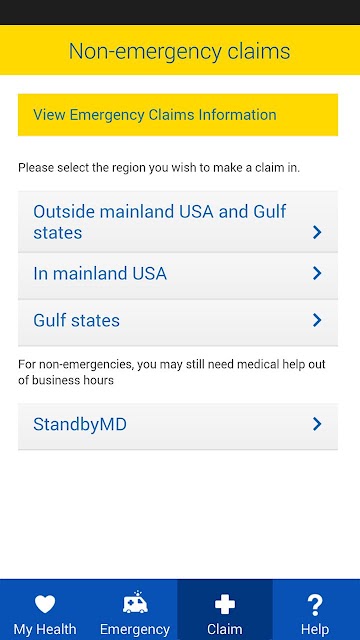Choose the In mainland USA region

point(178,276)
